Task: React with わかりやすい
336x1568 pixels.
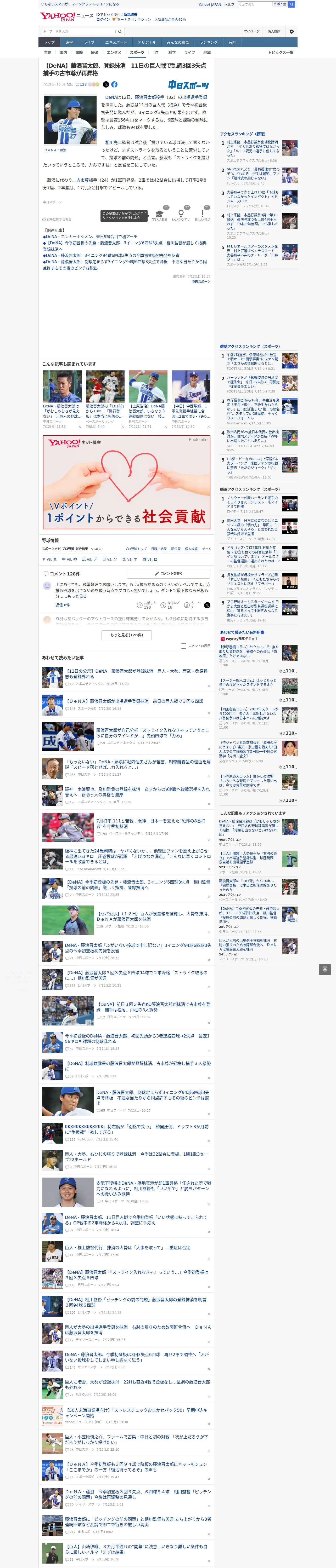Action: [181, 214]
